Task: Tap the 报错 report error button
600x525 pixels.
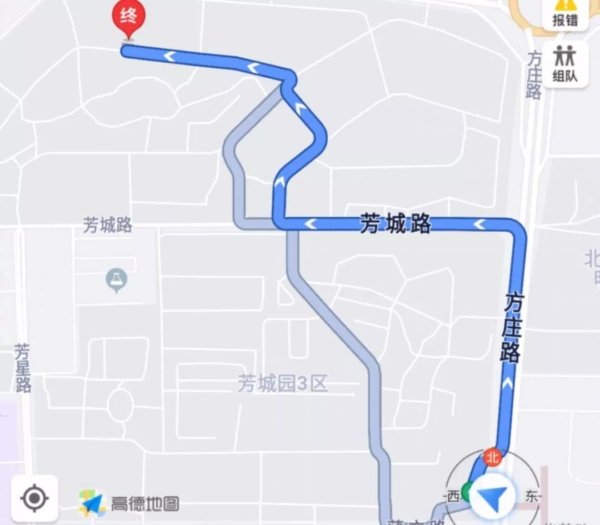Action: (564, 14)
